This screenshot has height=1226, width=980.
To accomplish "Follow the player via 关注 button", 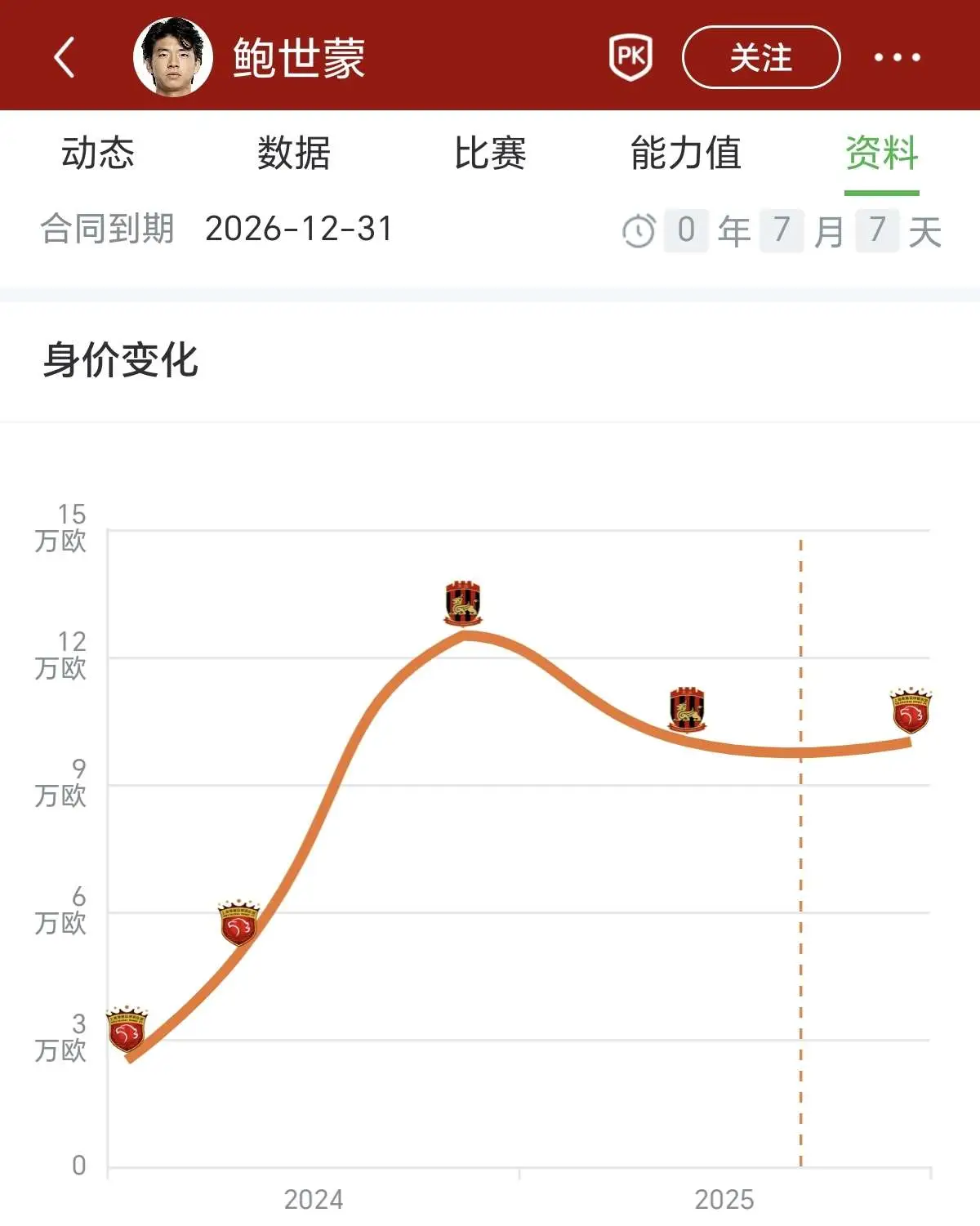I will (x=761, y=57).
